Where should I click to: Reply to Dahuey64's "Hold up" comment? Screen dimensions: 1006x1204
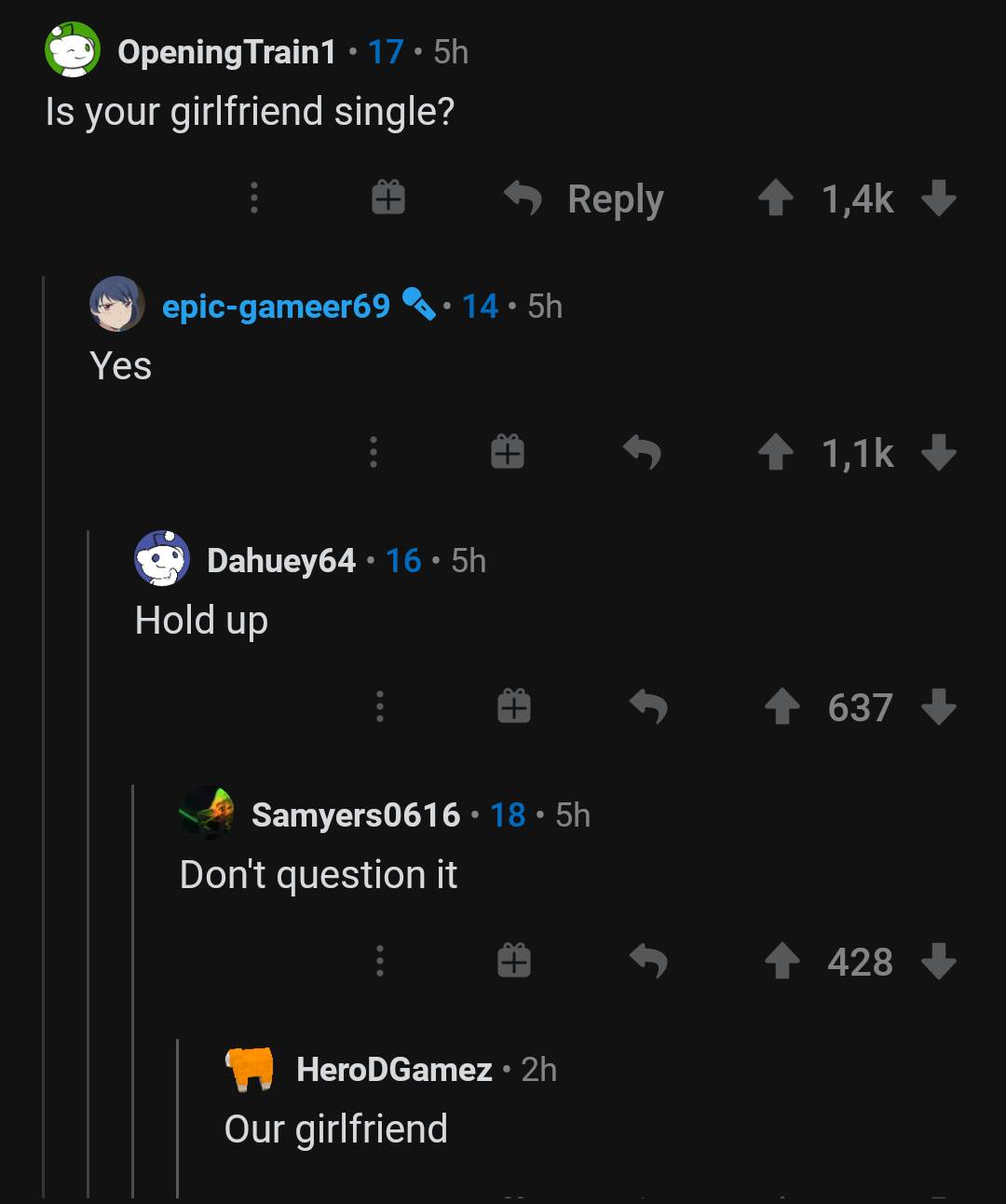(x=648, y=706)
